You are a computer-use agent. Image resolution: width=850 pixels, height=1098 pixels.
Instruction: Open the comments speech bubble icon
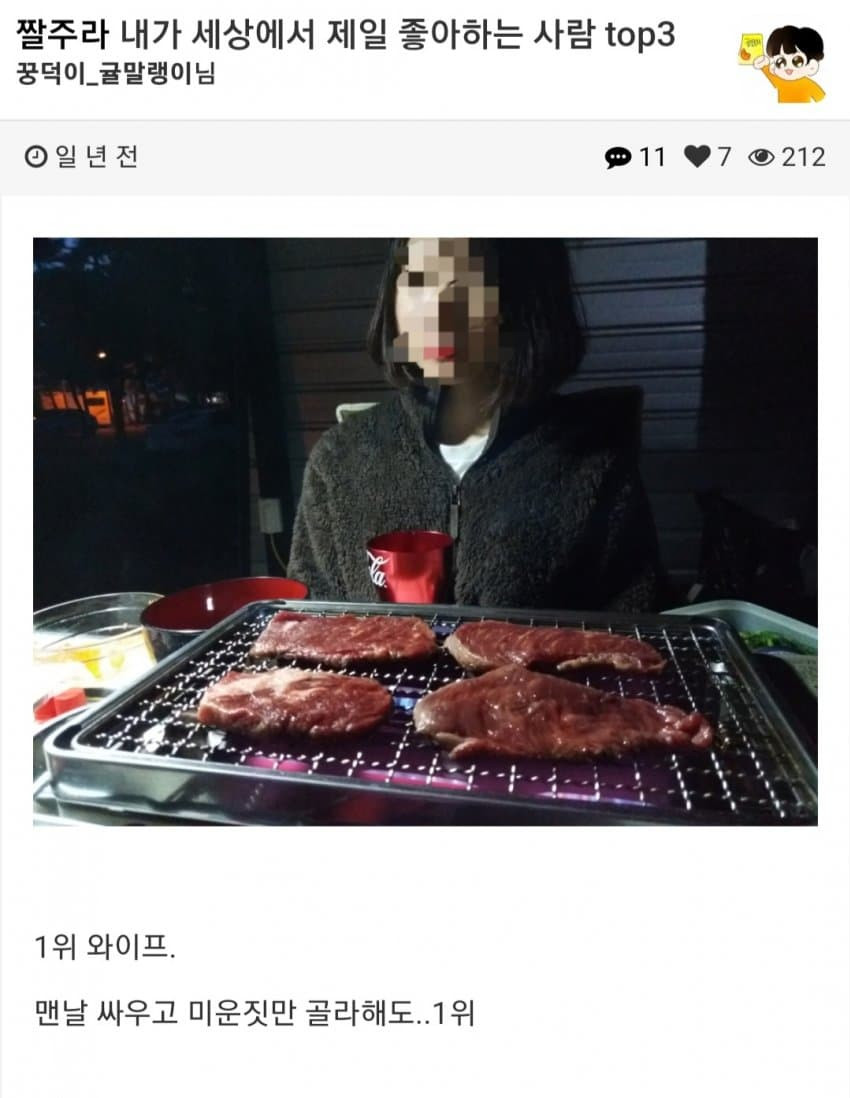(x=618, y=157)
